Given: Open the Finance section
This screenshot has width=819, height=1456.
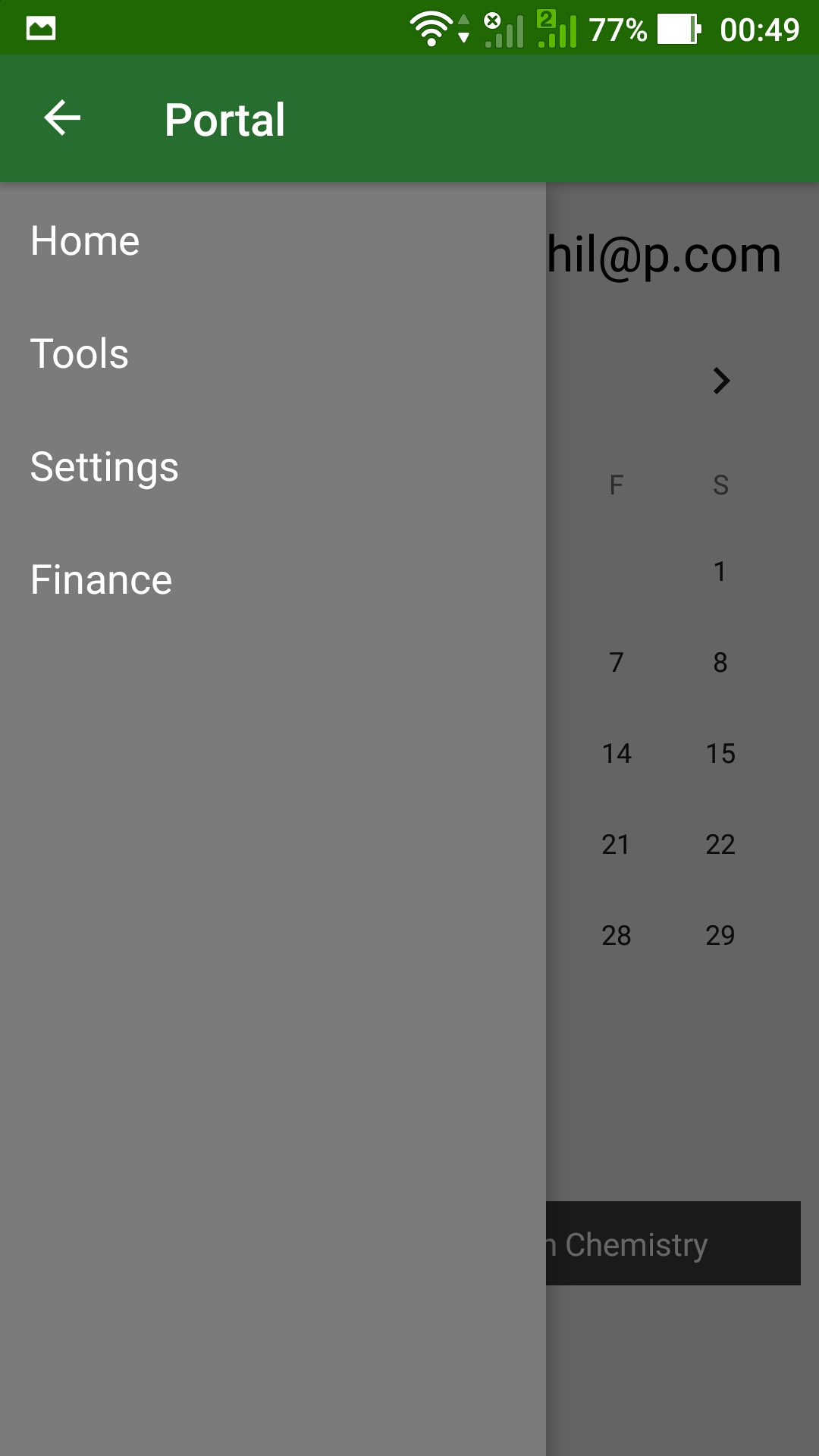Looking at the screenshot, I should pos(102,580).
